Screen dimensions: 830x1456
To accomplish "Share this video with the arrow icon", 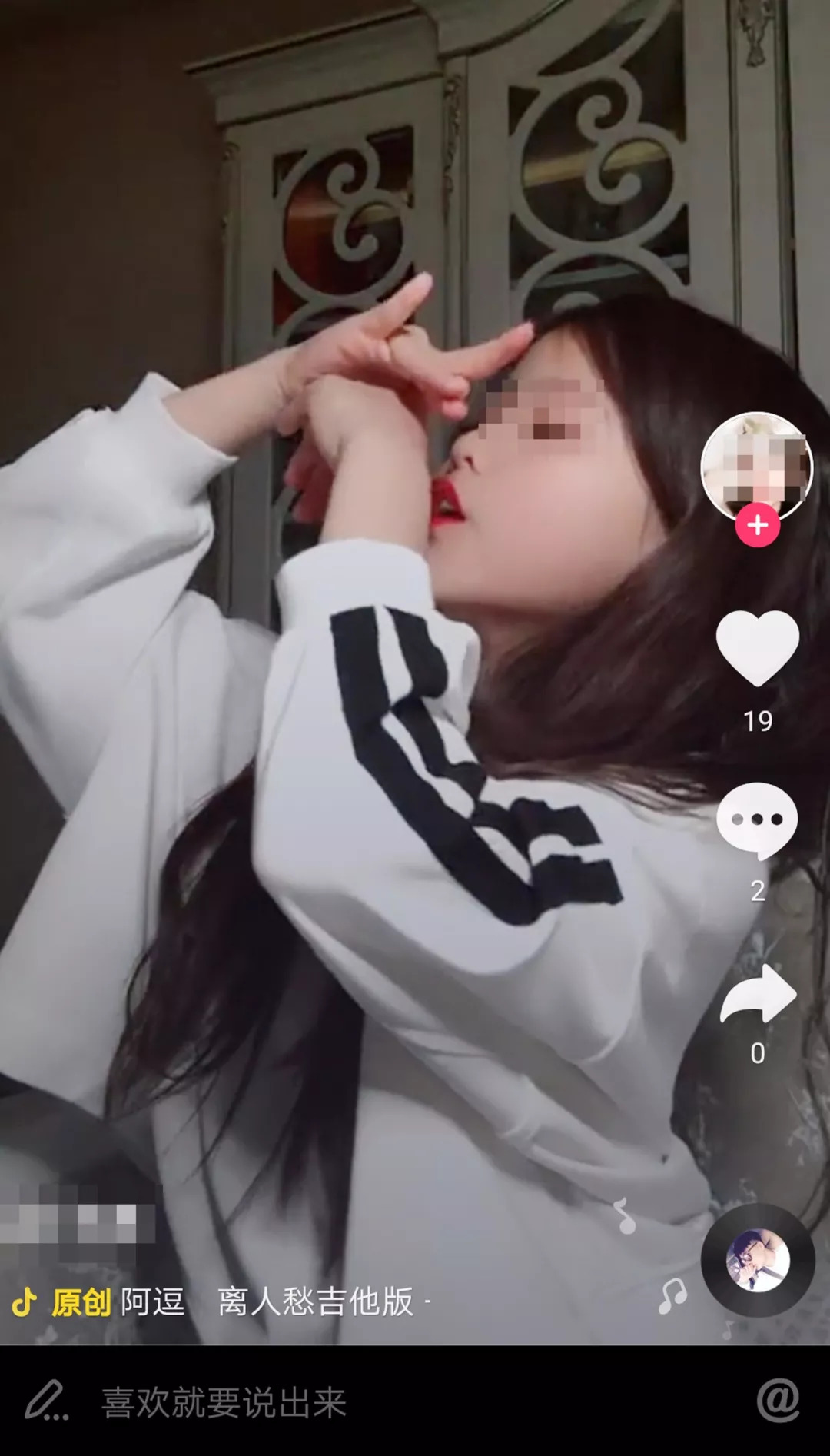I will click(x=758, y=994).
